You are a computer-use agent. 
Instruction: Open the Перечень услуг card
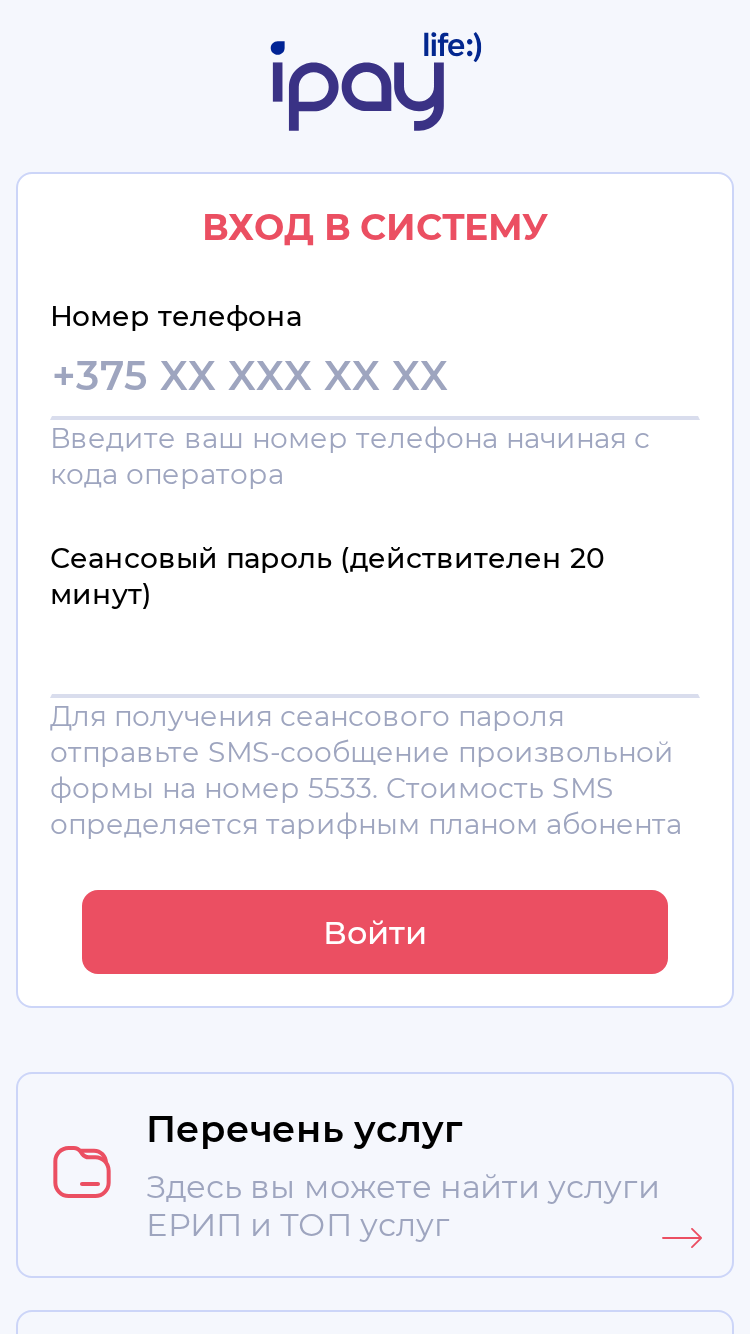coord(375,1175)
